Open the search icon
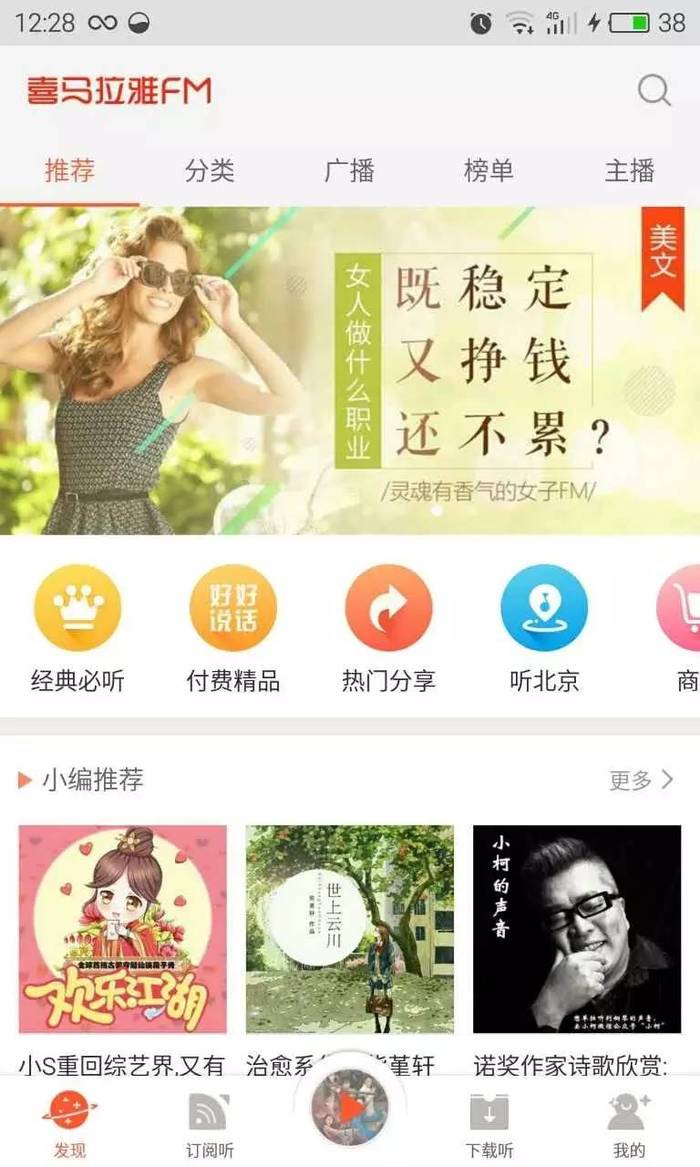 [x=654, y=91]
